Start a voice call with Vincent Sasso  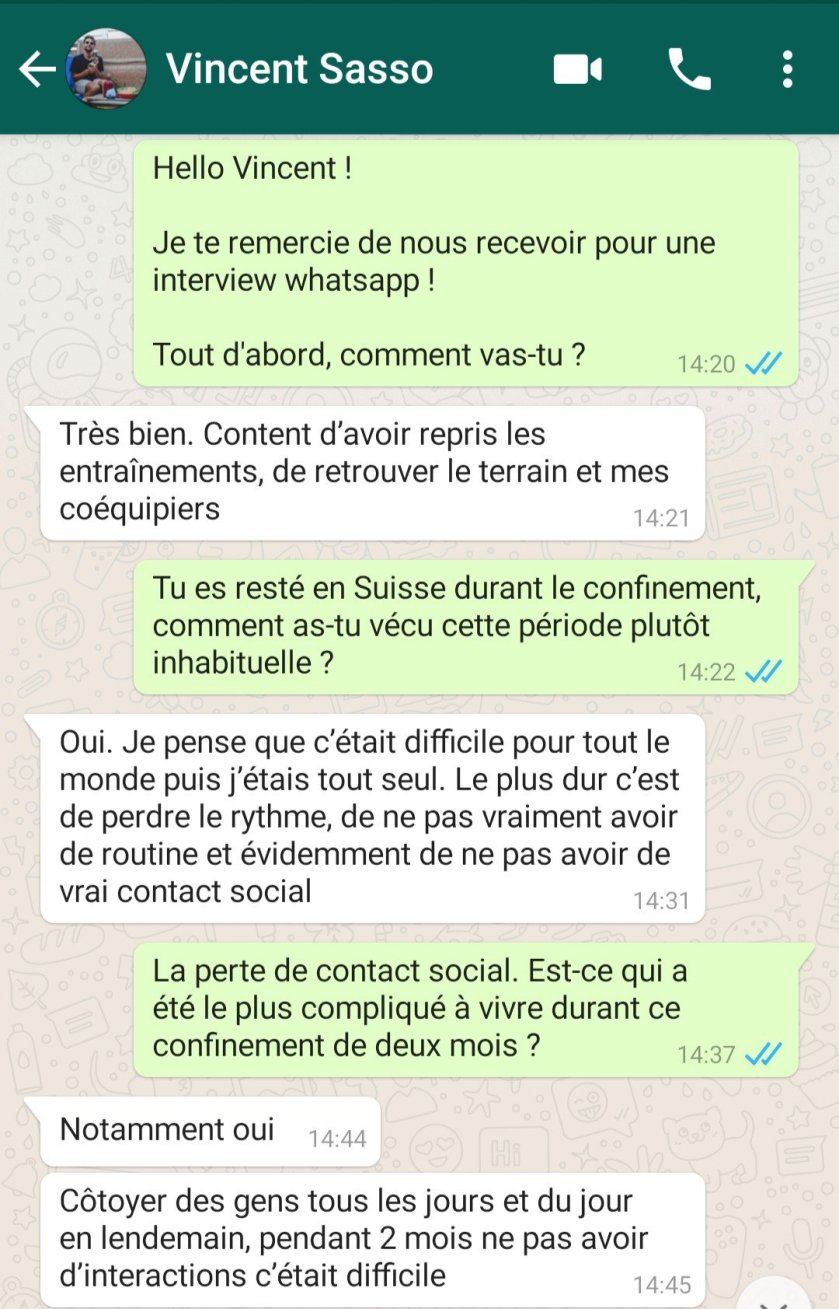pyautogui.click(x=689, y=69)
